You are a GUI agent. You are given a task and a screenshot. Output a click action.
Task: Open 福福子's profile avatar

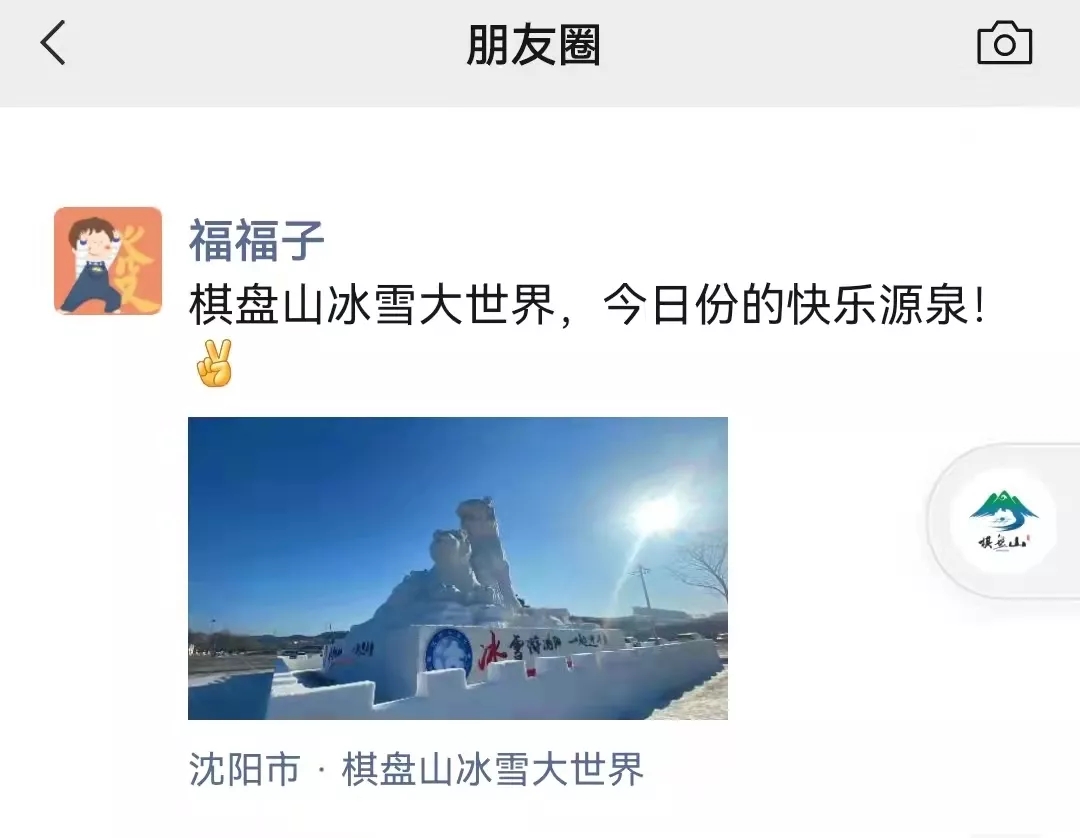point(108,261)
